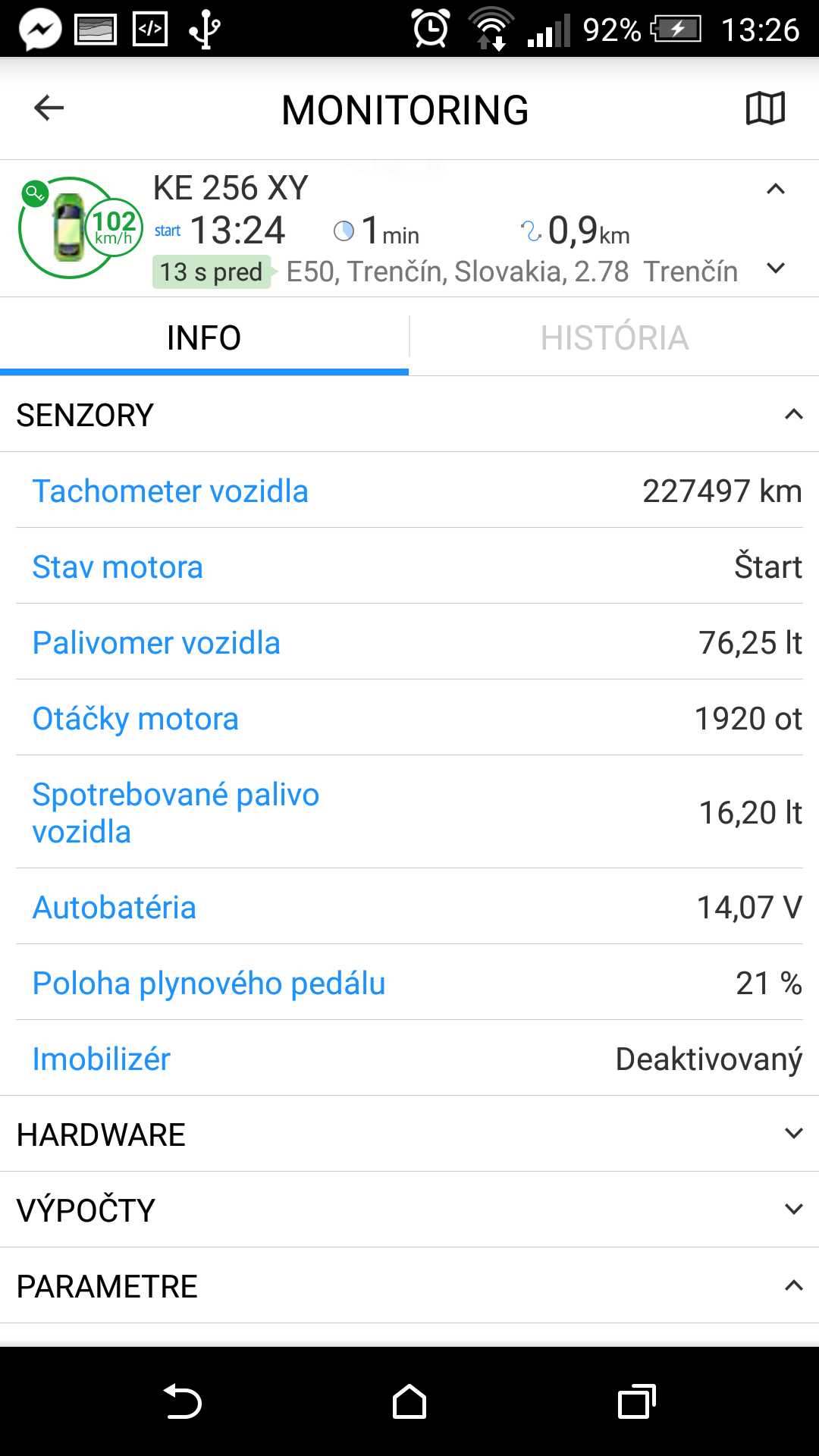This screenshot has width=819, height=1456.
Task: Tap the down chevron beside Trenčín address
Action: [x=775, y=268]
